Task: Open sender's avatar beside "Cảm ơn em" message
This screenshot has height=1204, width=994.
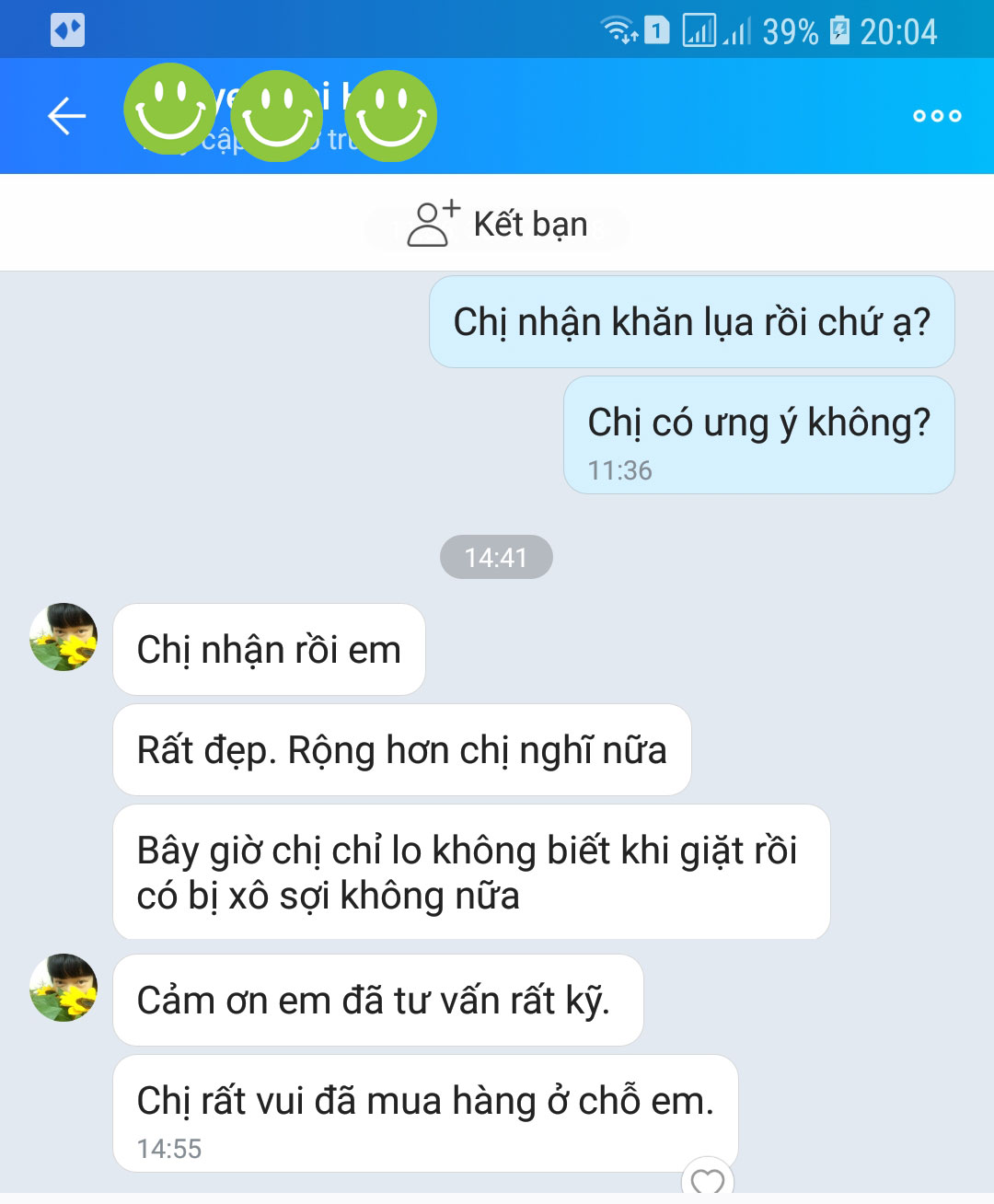Action: [x=64, y=988]
